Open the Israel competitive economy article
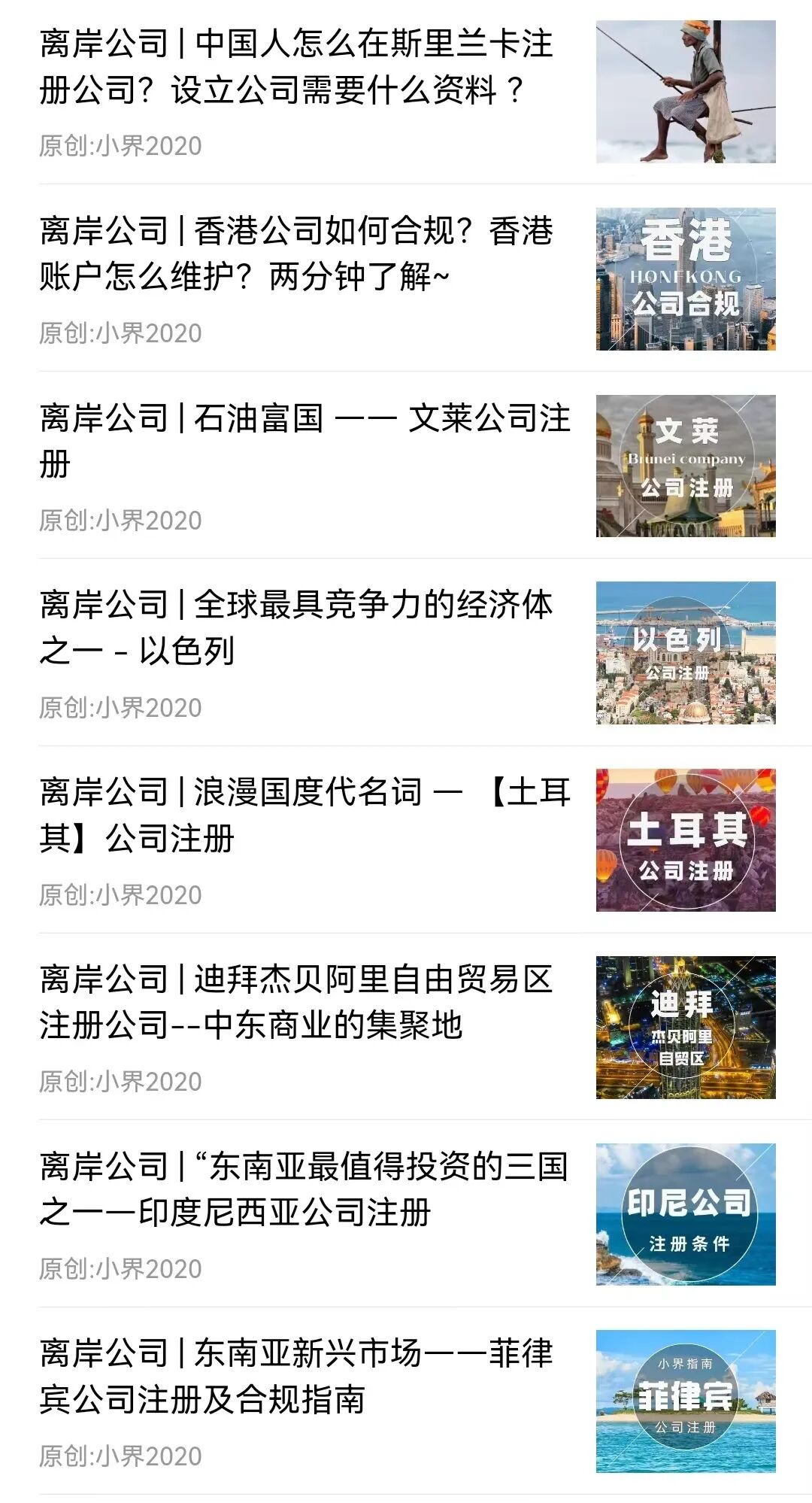This screenshot has height=1503, width=812. [x=296, y=627]
